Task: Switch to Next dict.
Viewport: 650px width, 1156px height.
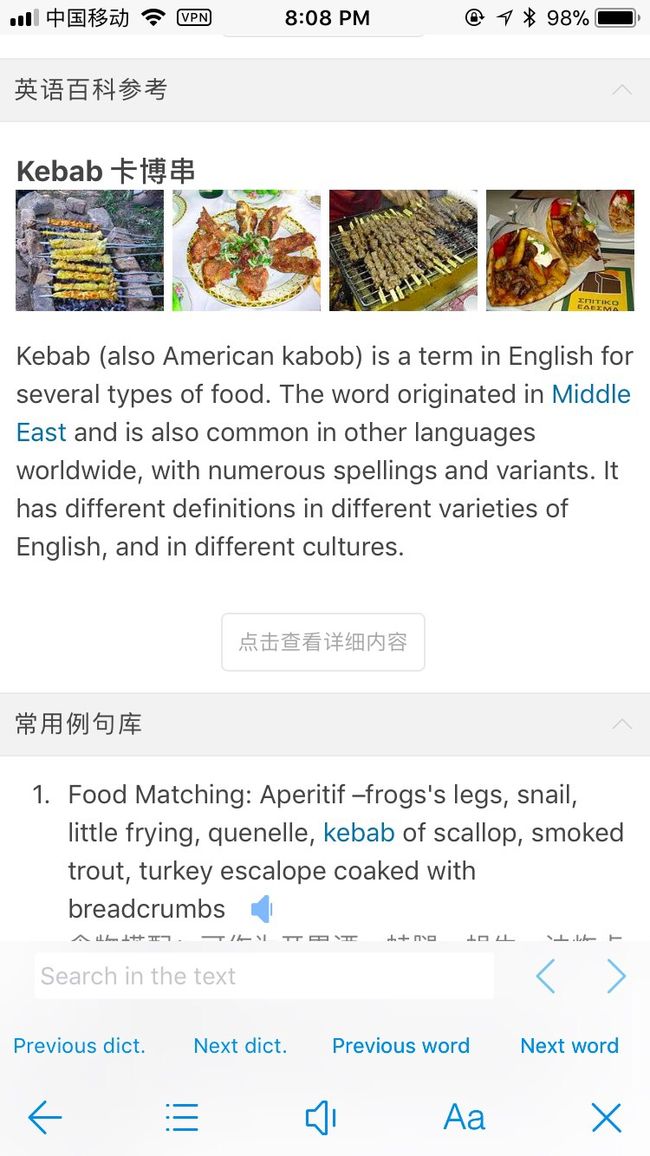Action: [240, 1045]
